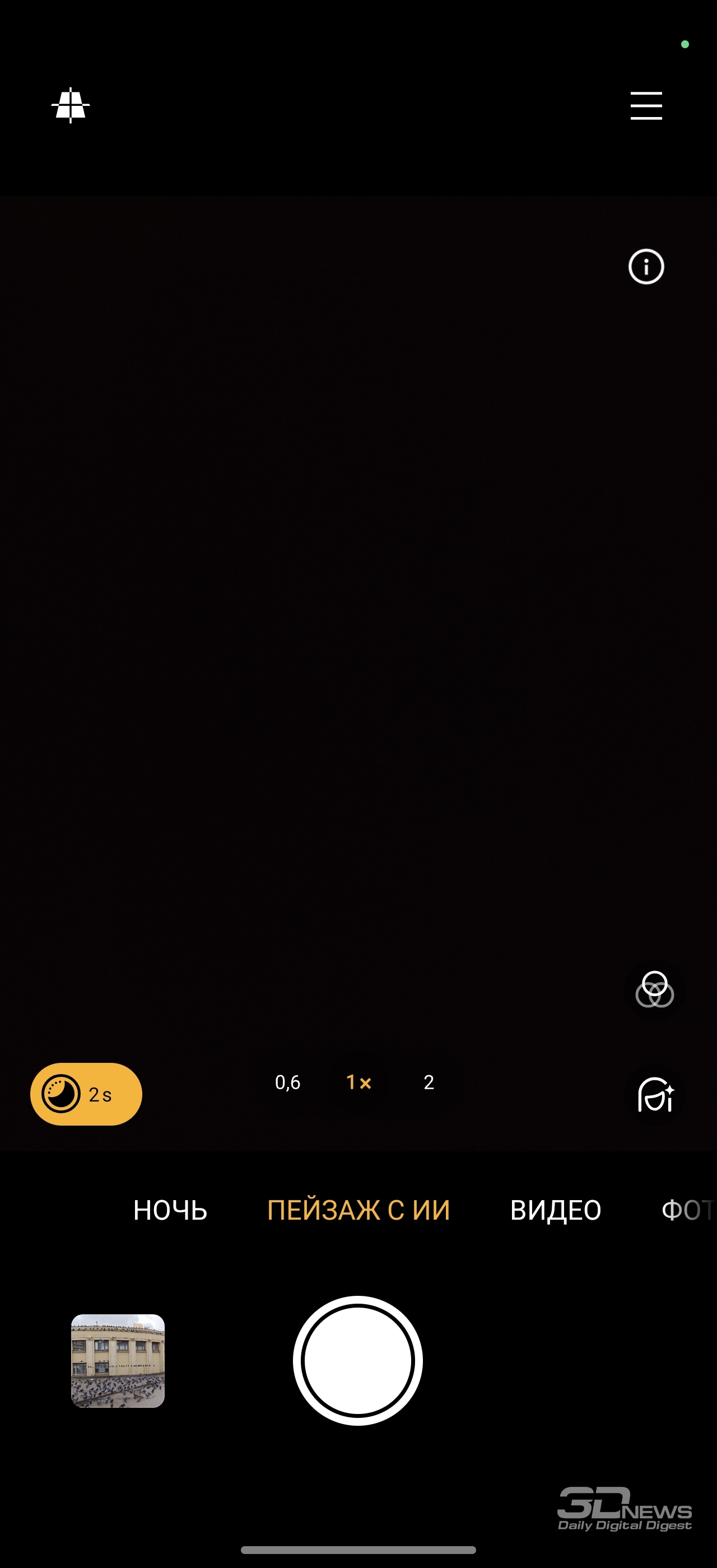This screenshot has height=1568, width=717.
Task: Select 0,6 ultra-wide zoom
Action: (287, 1082)
